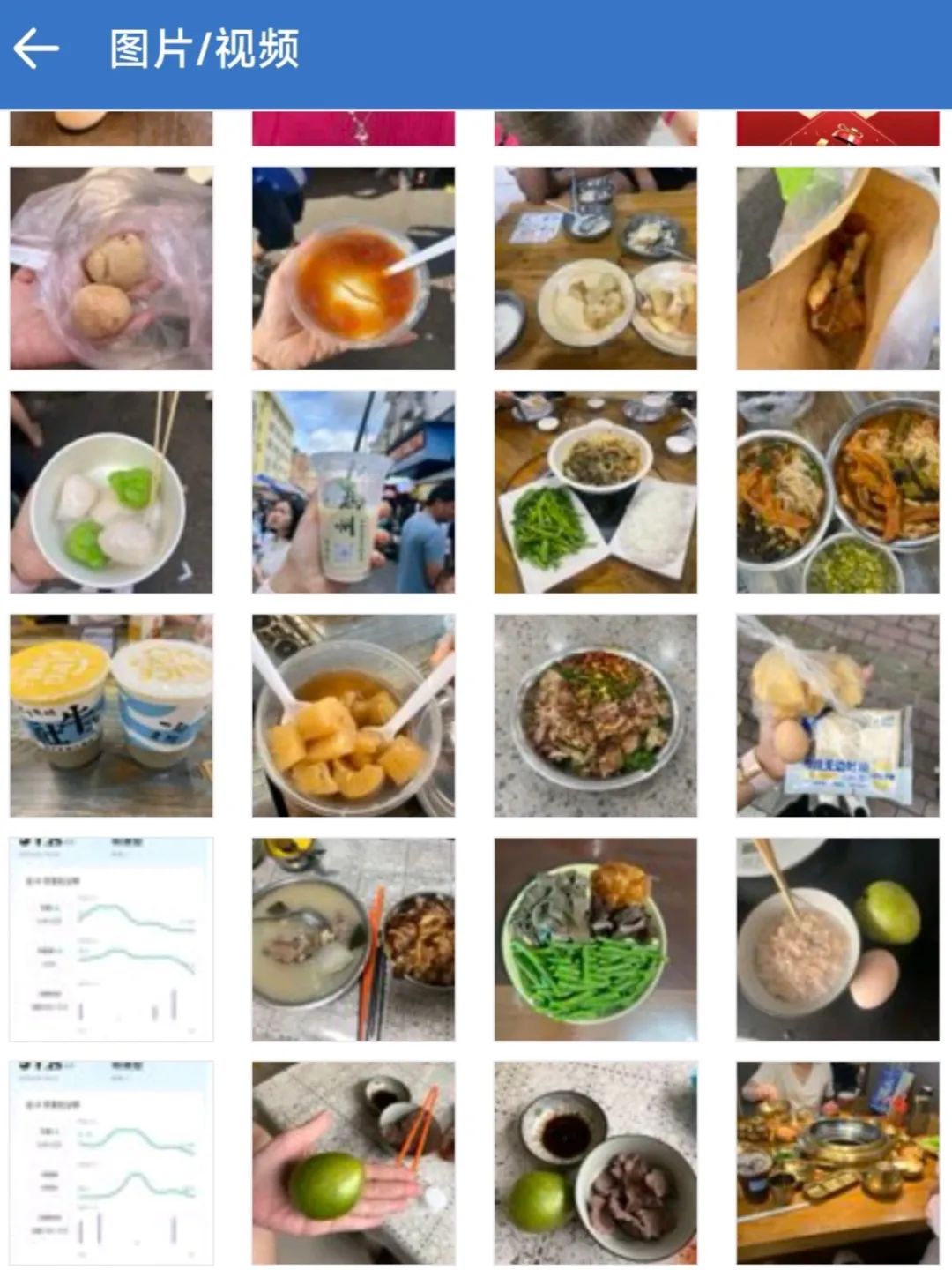
Task: Go back from the 图片/视频 screen
Action: coord(37,49)
